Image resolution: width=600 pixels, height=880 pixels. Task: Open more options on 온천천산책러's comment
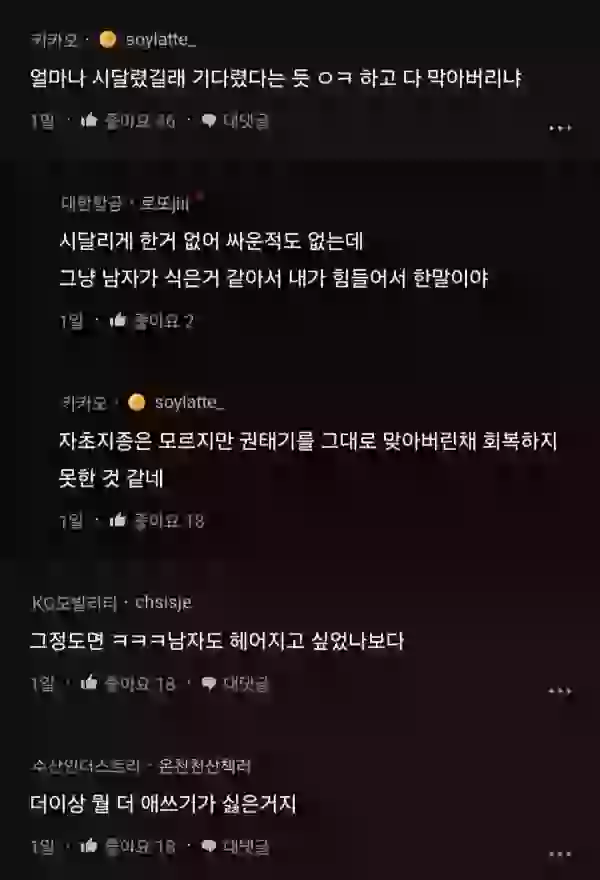561,853
